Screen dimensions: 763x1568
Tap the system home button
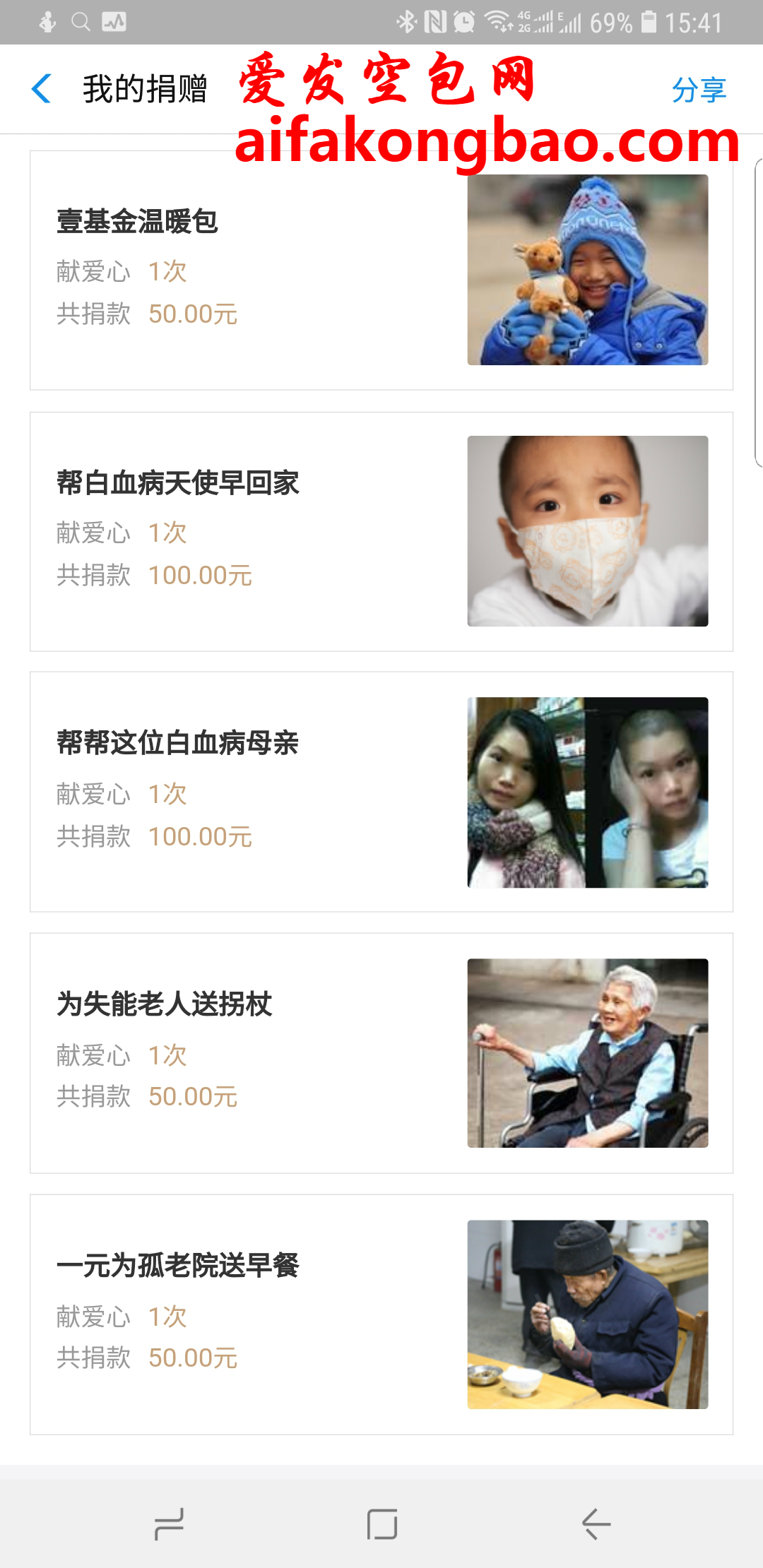coord(381,1524)
